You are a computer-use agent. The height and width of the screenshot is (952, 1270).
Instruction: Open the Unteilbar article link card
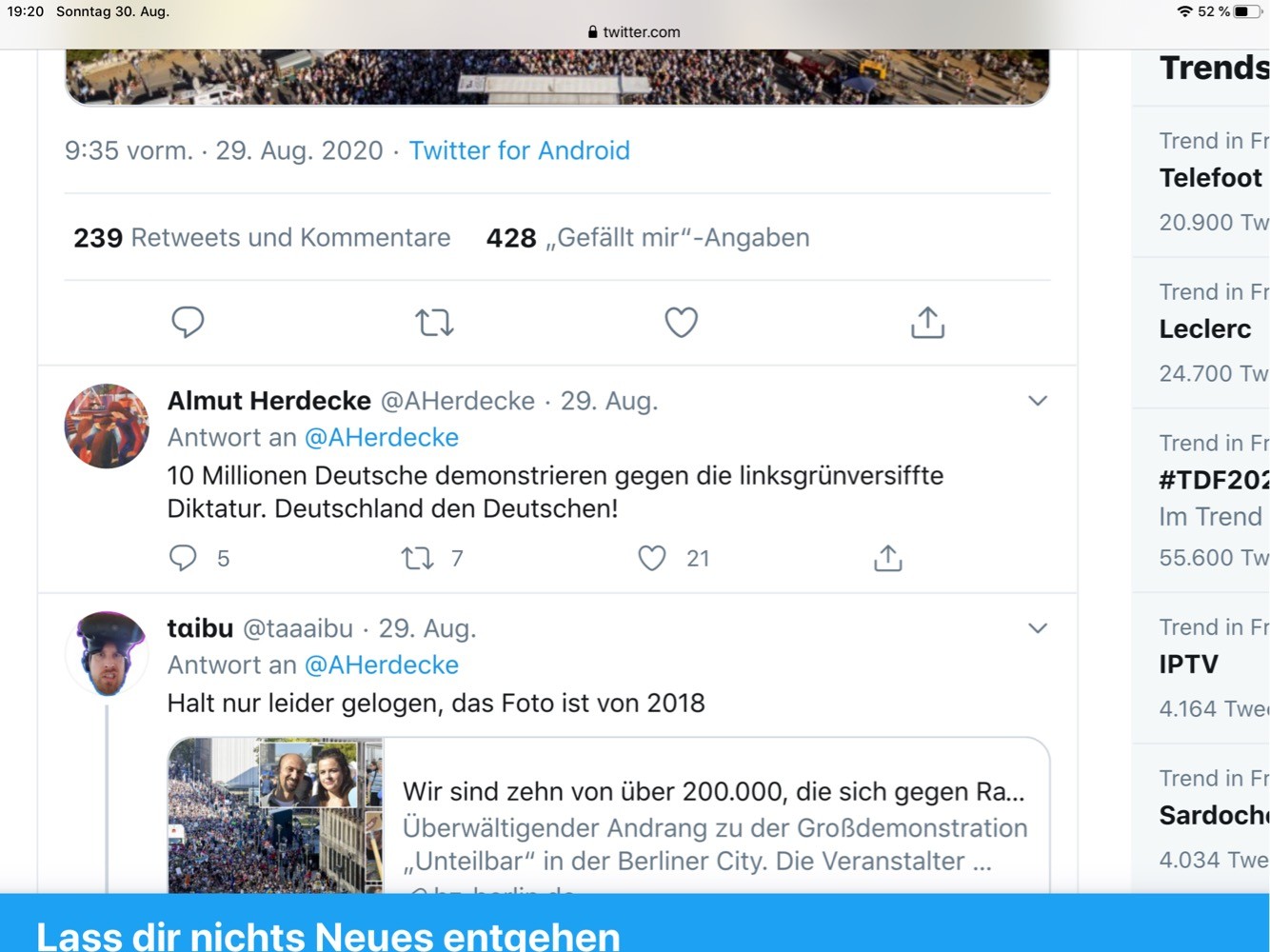609,816
